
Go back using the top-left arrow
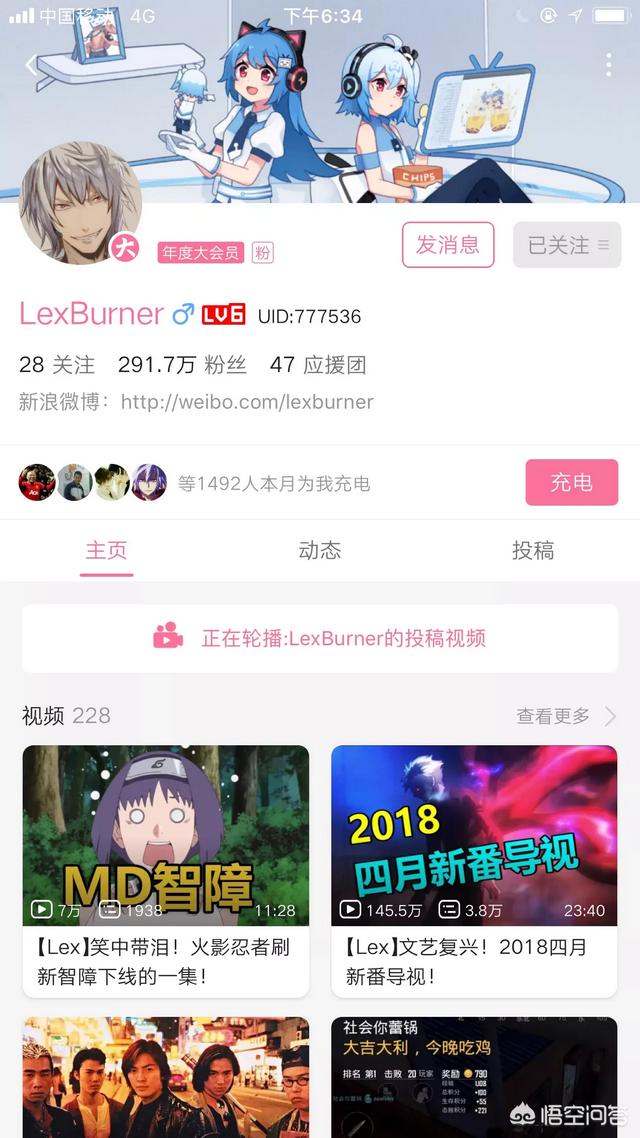point(30,65)
